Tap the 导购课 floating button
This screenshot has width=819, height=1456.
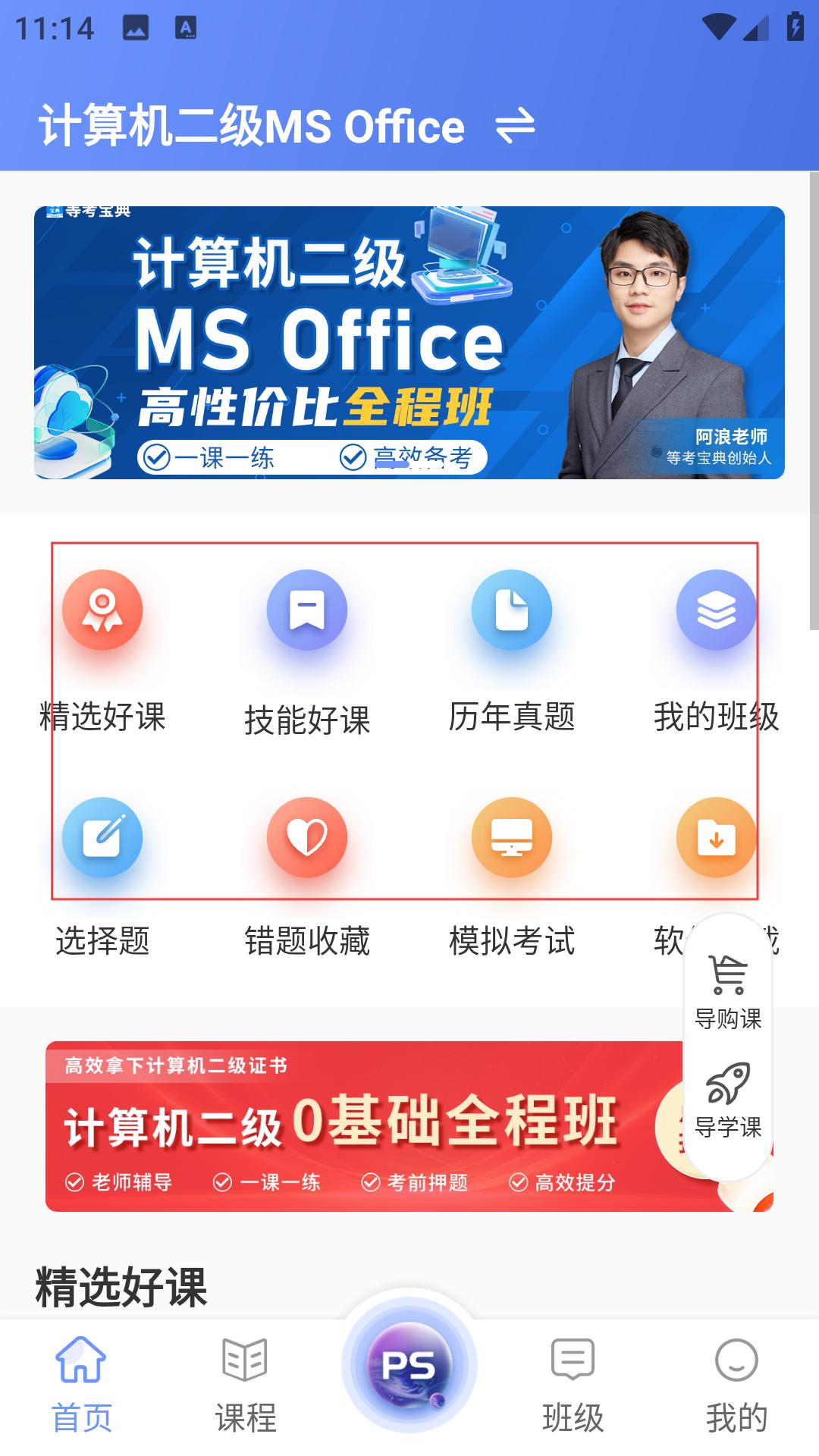click(x=728, y=992)
